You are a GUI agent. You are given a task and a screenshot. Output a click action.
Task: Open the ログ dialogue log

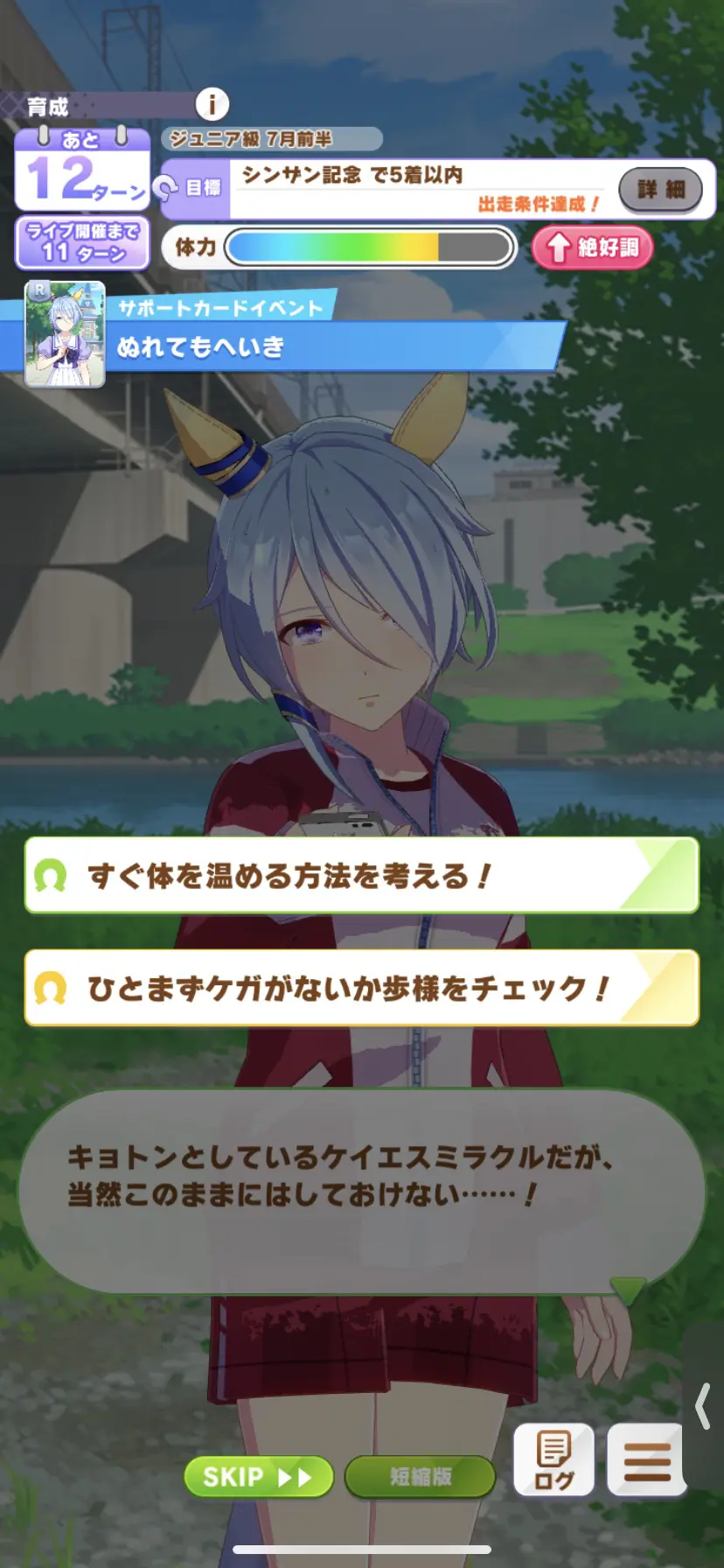[x=553, y=1460]
